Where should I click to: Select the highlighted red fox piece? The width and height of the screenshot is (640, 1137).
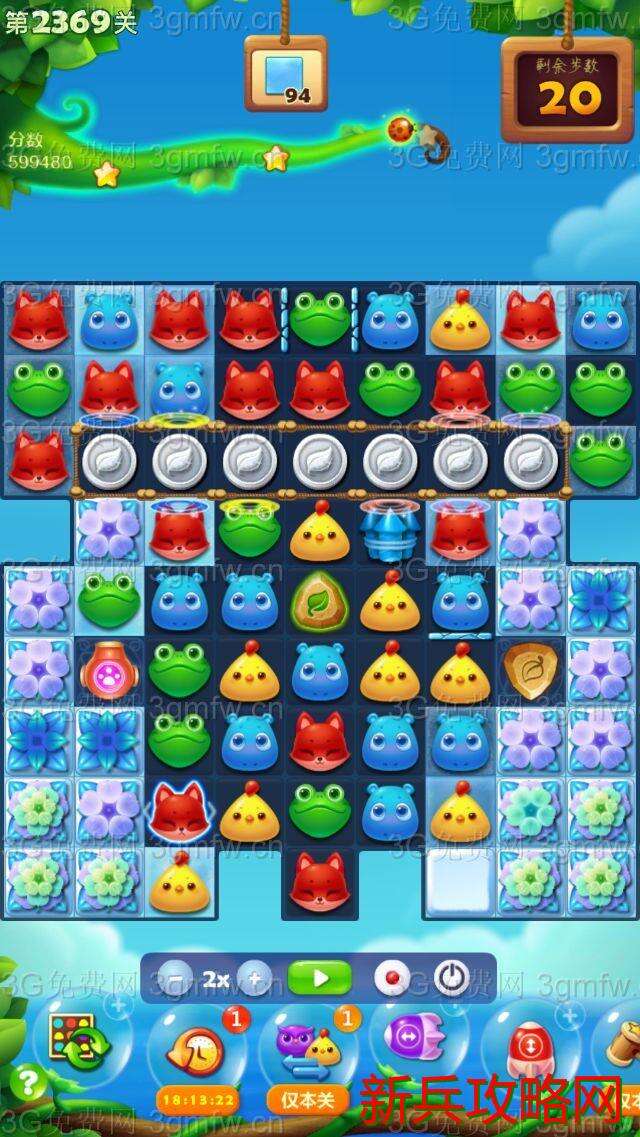tap(179, 810)
